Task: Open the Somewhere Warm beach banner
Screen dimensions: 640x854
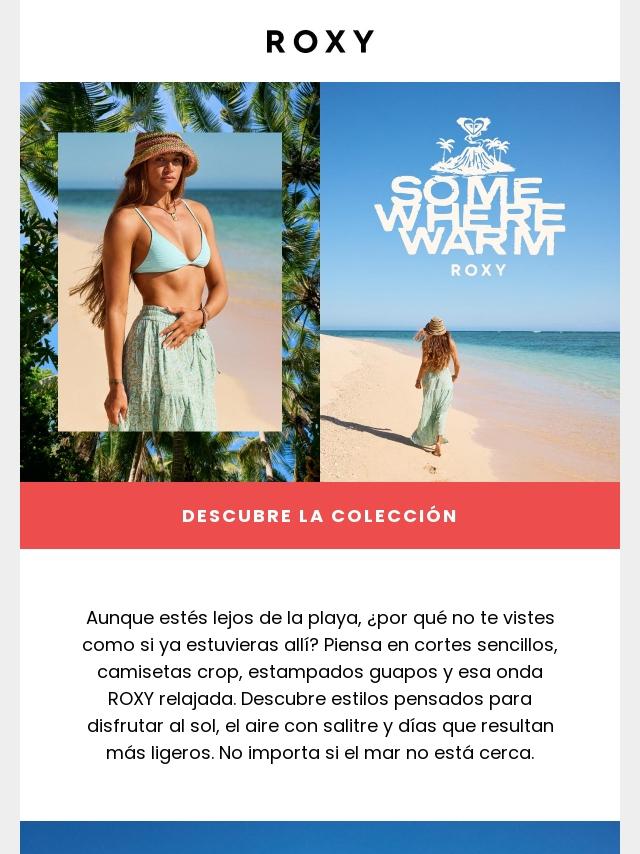Action: [x=320, y=282]
